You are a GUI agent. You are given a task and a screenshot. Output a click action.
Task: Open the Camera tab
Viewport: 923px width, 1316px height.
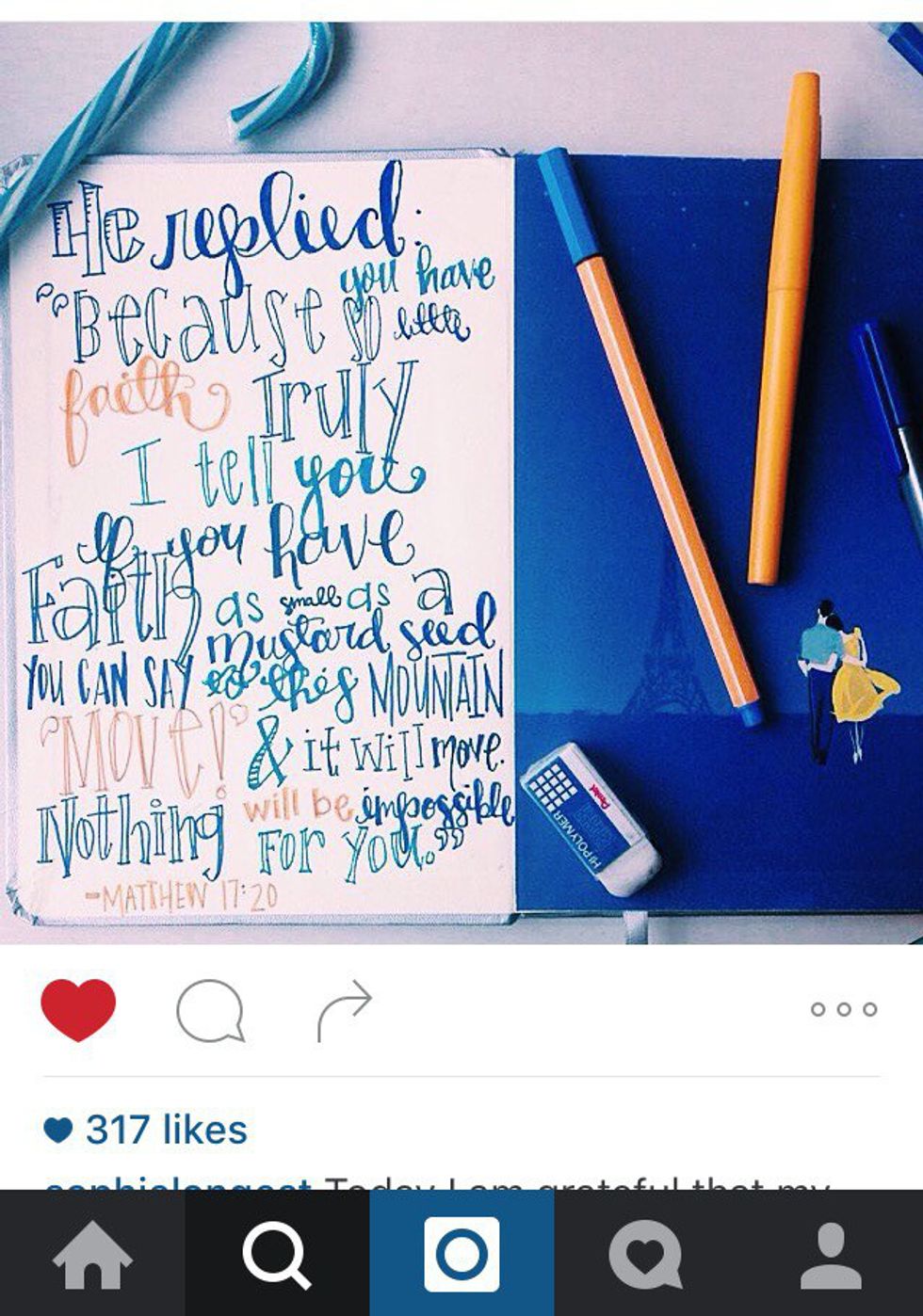click(x=461, y=1254)
